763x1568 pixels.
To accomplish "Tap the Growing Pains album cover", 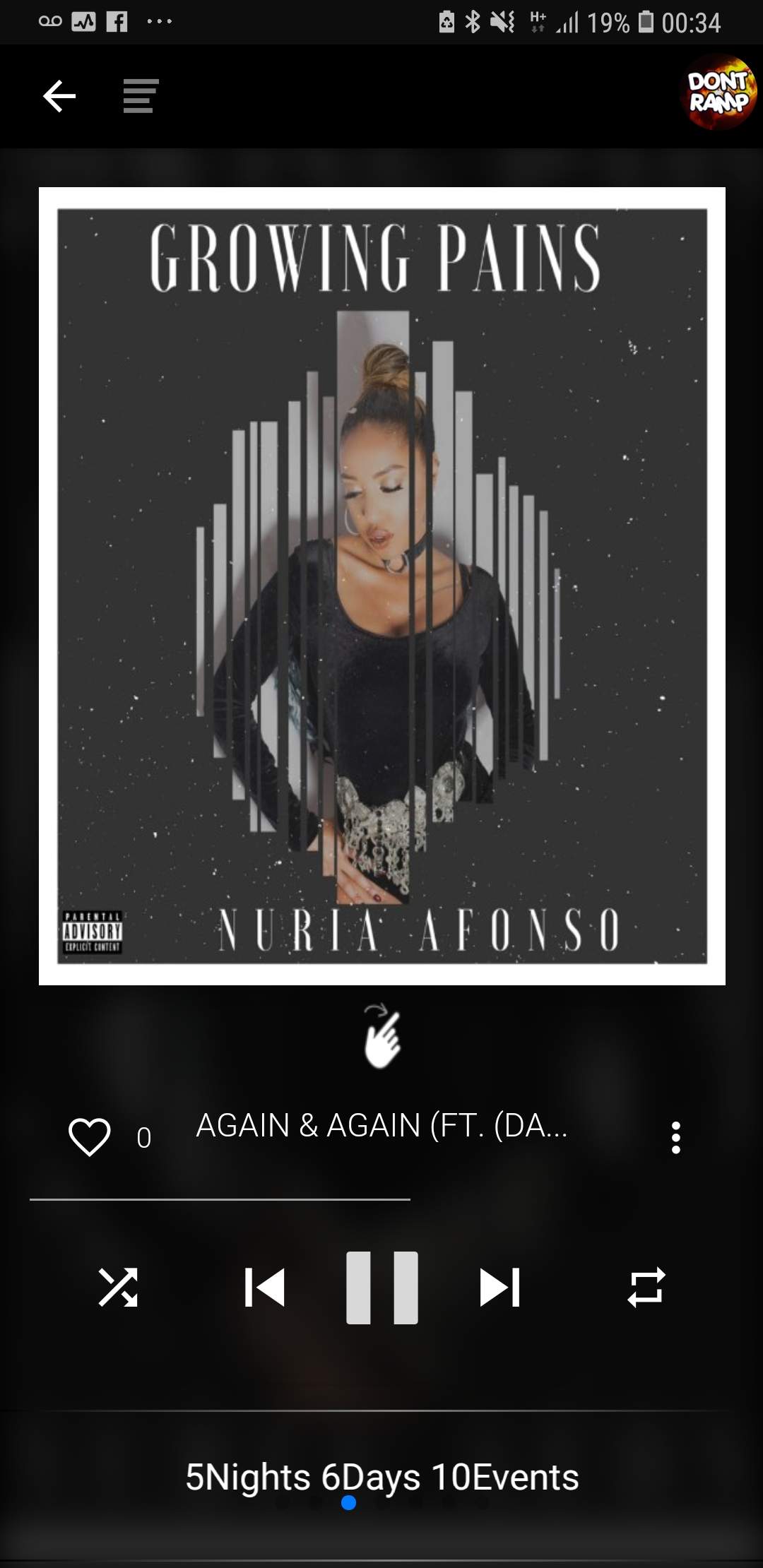I will (381, 586).
